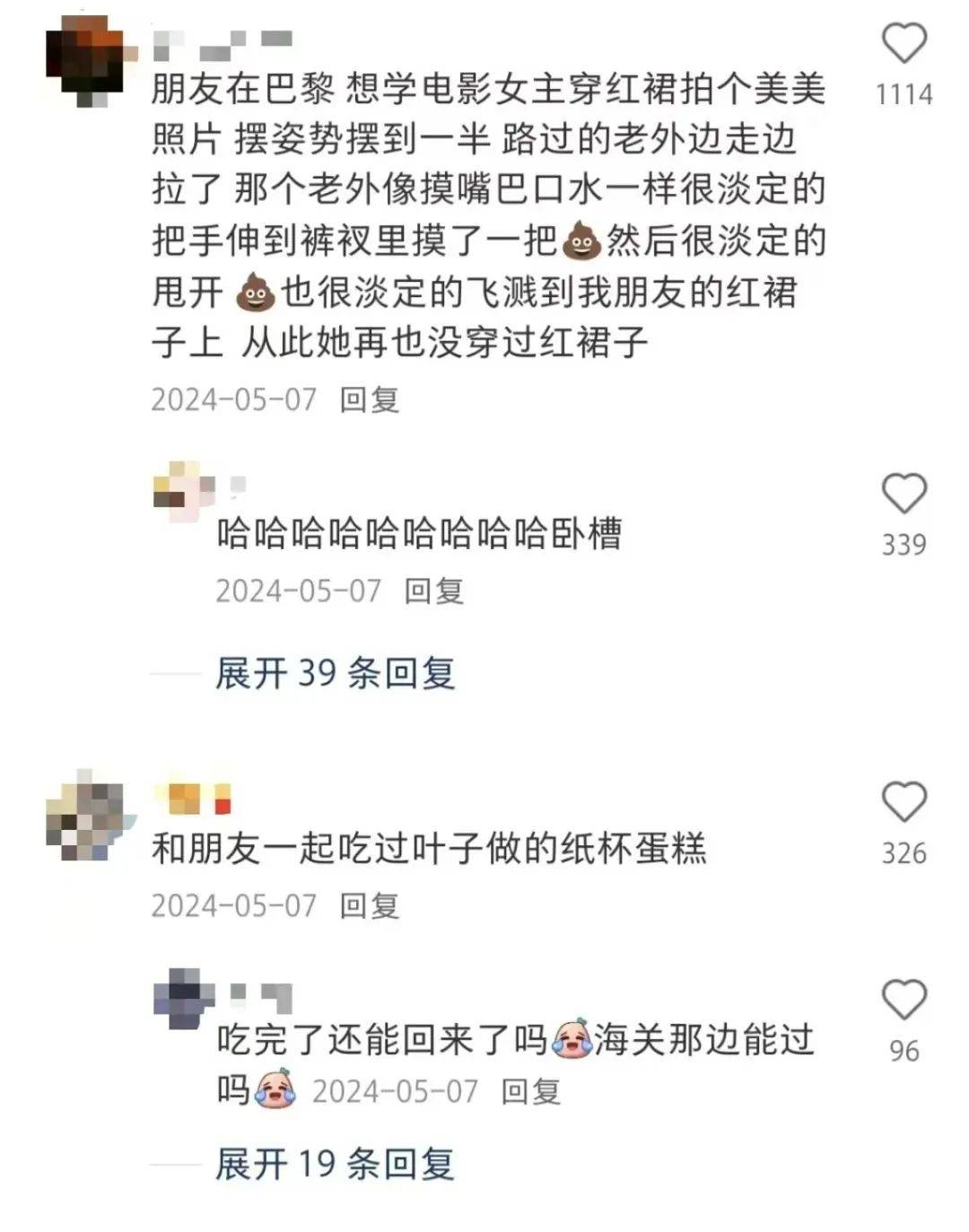969x1232 pixels.
Task: Open the avatar of the customs question replier
Action: [x=184, y=998]
